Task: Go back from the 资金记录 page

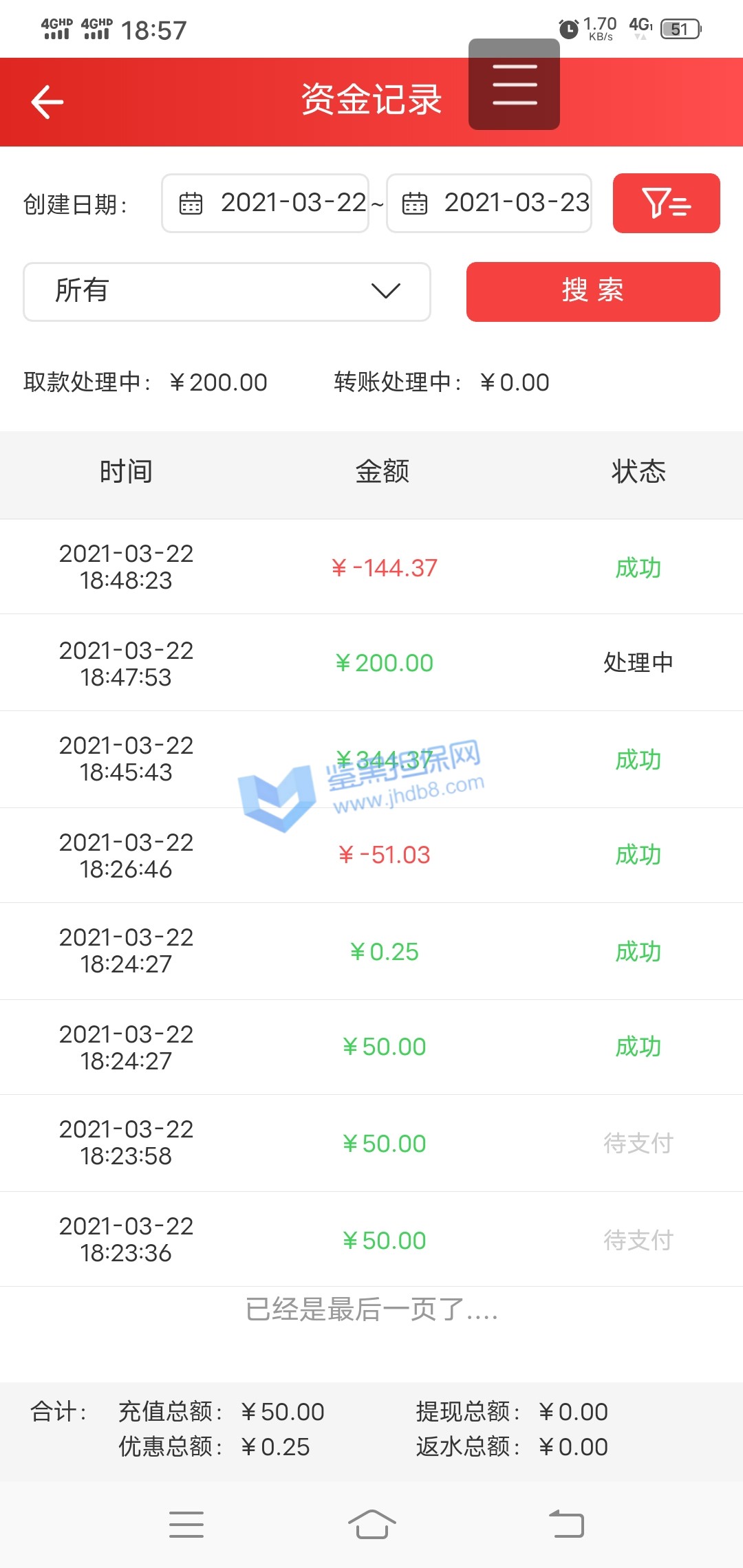Action: tap(47, 102)
